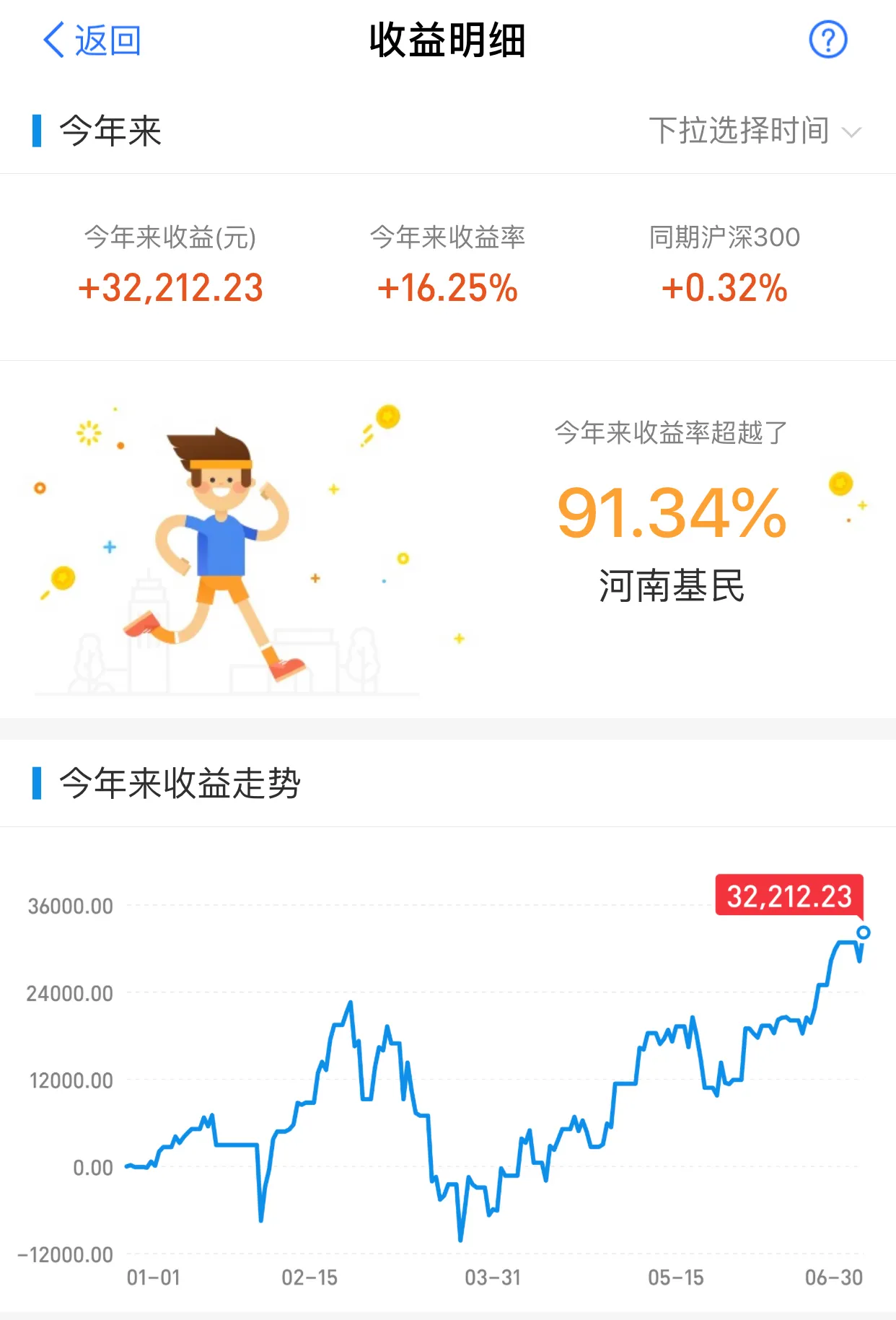This screenshot has width=896, height=1320.
Task: Click the latest data point on the chart
Action: (863, 933)
